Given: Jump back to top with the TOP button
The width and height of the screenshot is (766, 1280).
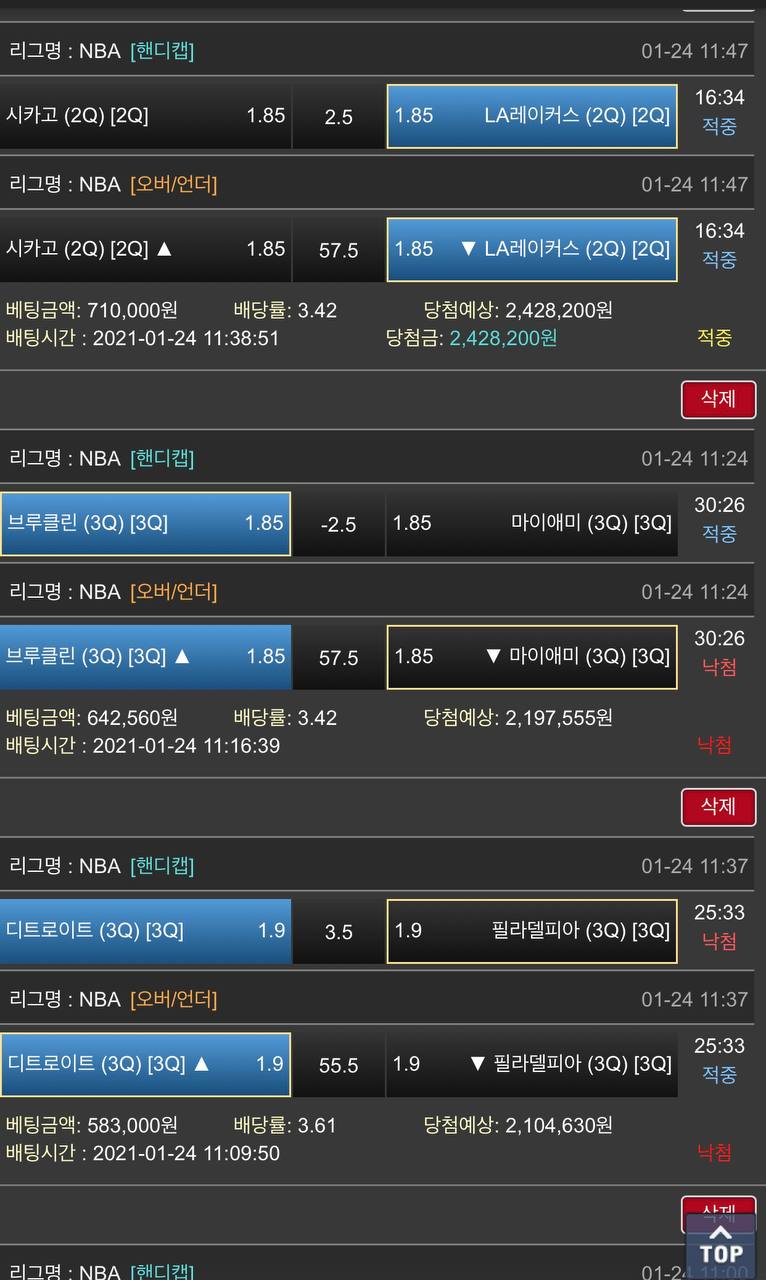Looking at the screenshot, I should (x=721, y=1243).
